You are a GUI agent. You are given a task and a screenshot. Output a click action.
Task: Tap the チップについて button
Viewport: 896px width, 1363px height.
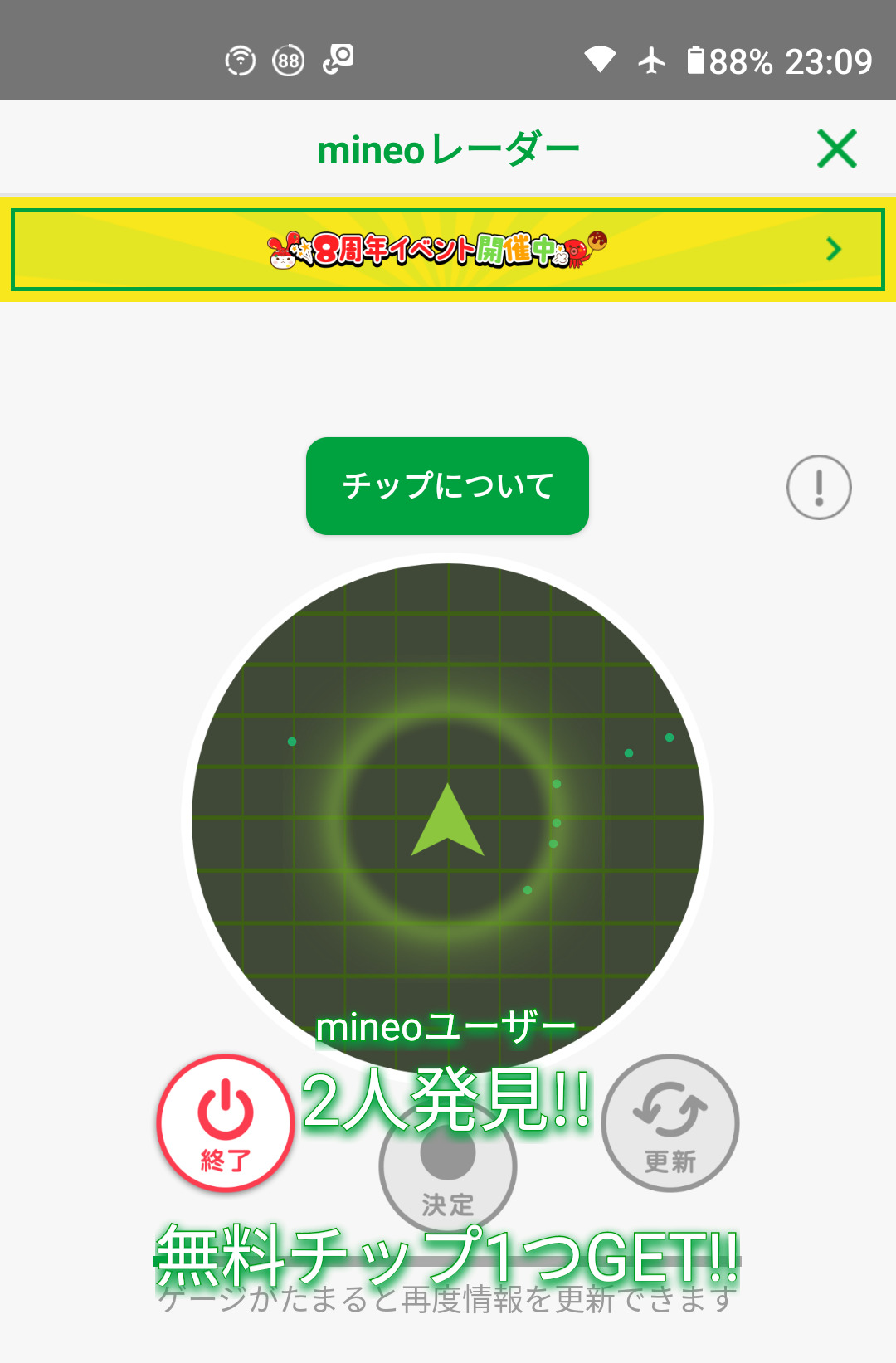coord(447,486)
